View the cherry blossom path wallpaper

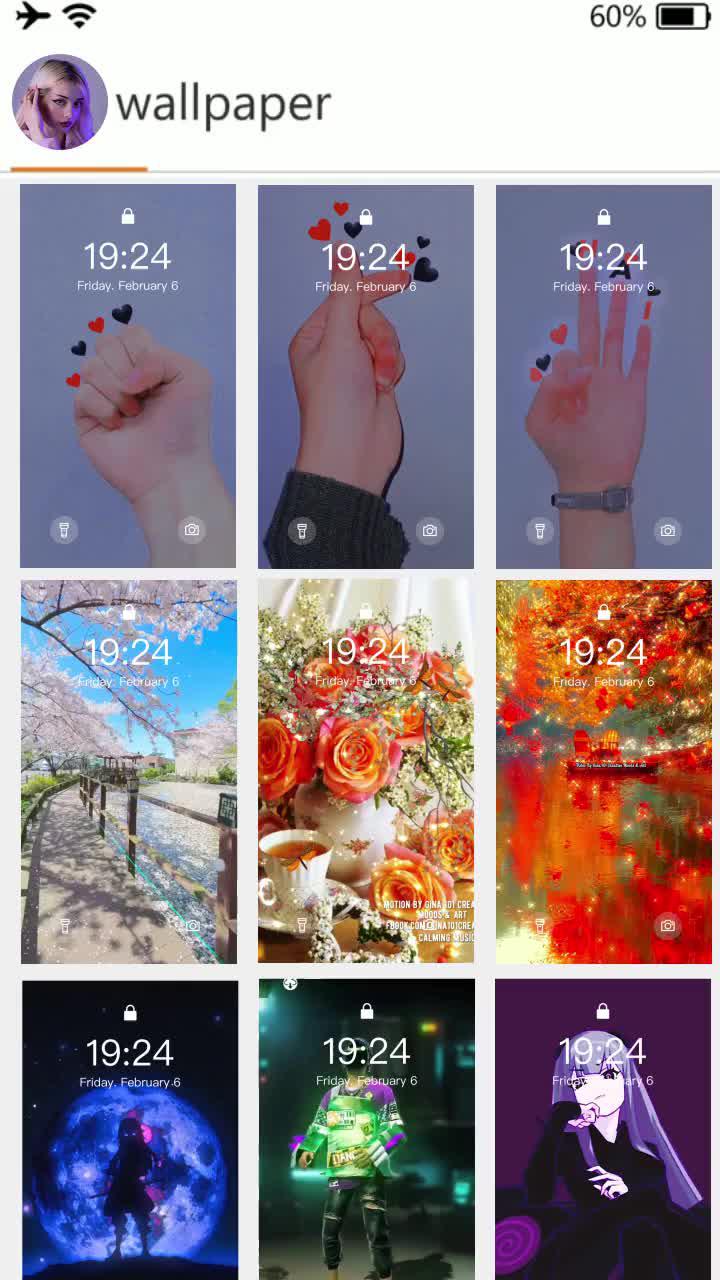click(x=129, y=771)
